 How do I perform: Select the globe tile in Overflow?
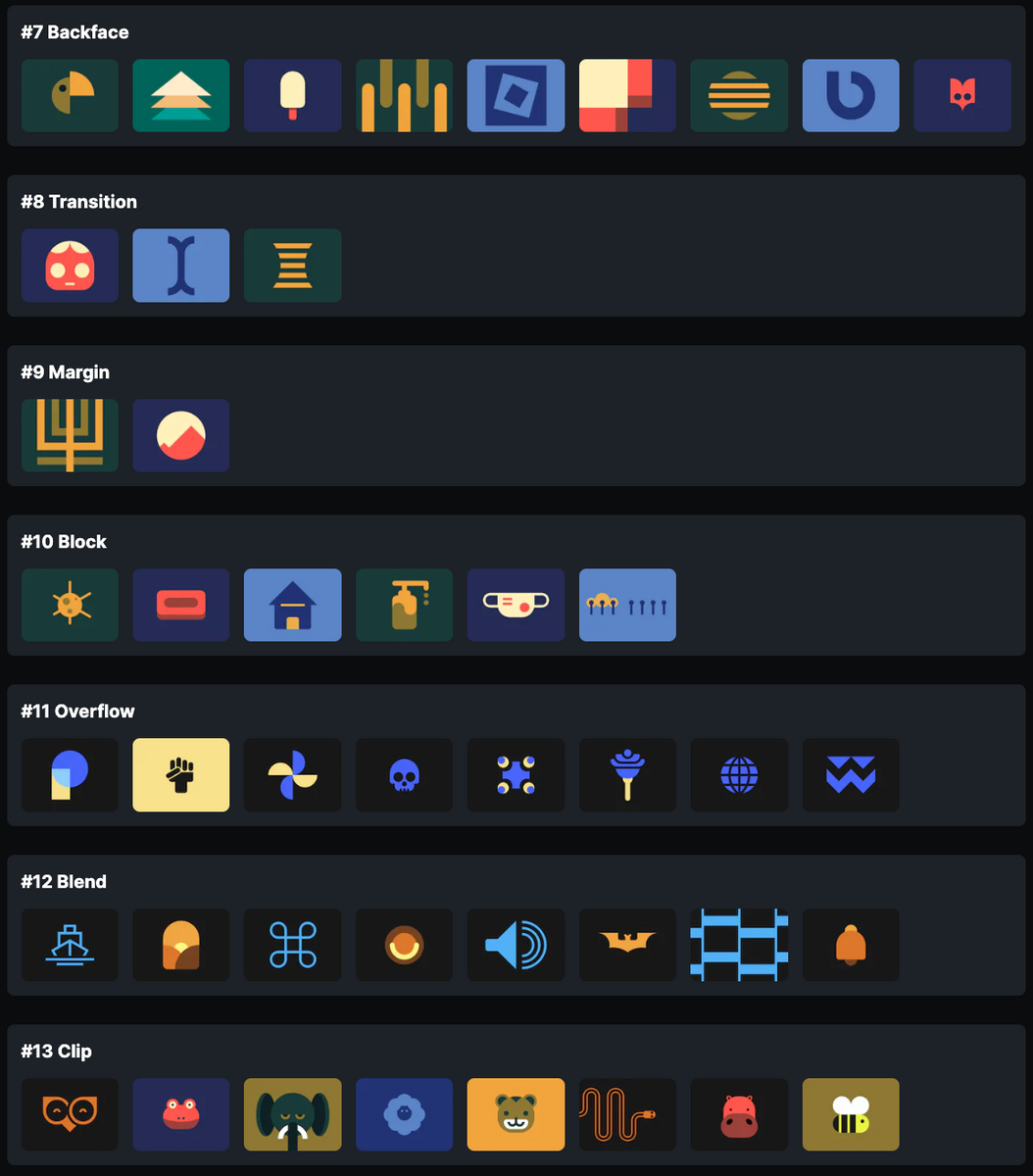click(739, 775)
